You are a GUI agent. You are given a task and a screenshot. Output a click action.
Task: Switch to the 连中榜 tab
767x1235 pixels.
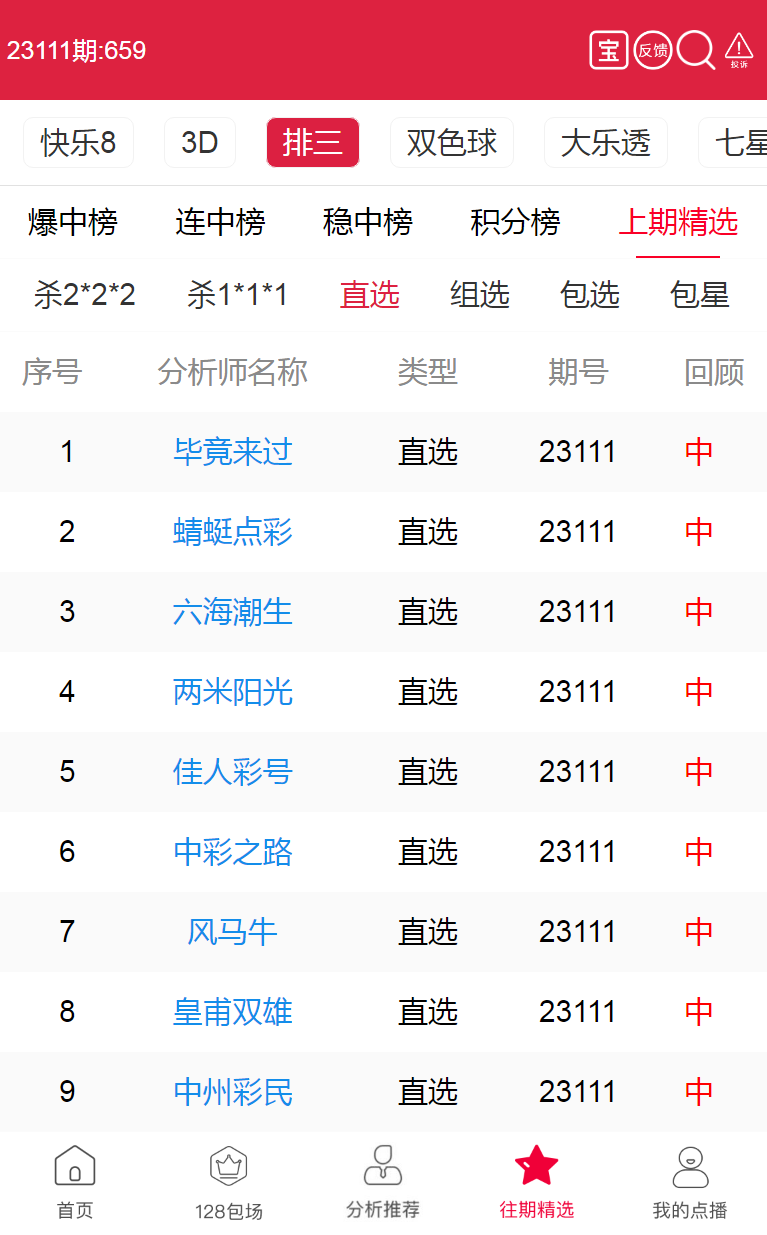(220, 222)
